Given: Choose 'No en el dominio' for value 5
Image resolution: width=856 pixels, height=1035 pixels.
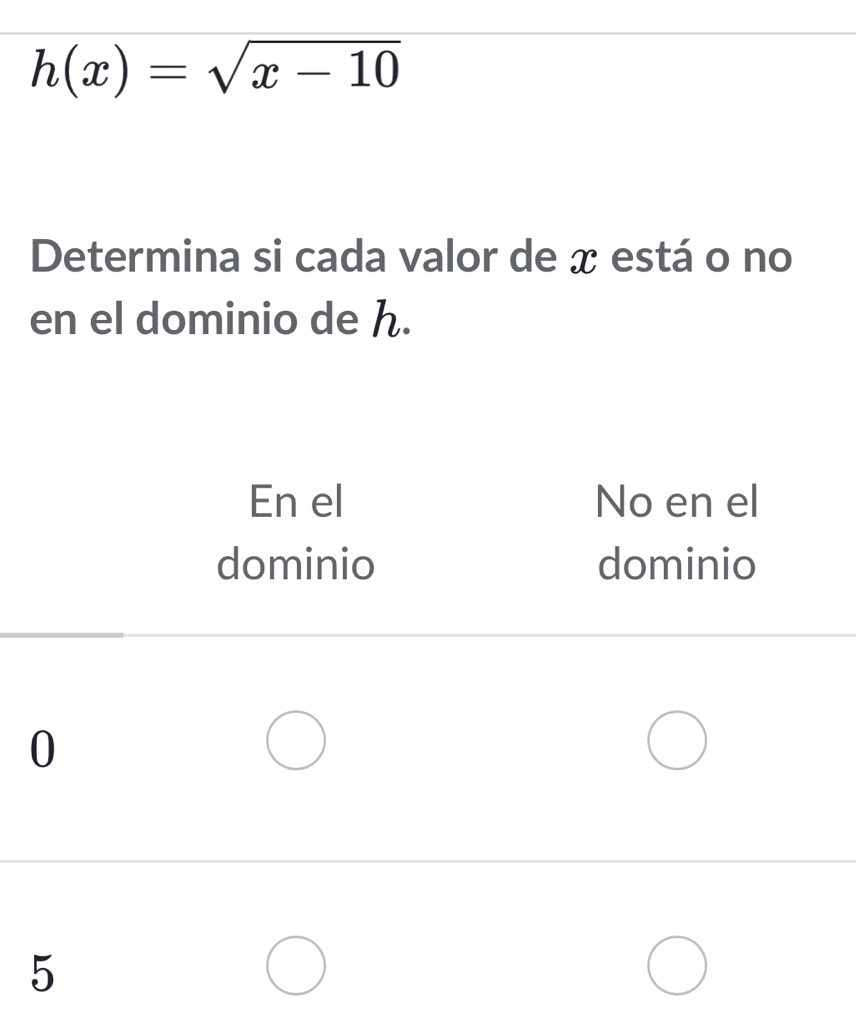Looking at the screenshot, I should click(677, 967).
